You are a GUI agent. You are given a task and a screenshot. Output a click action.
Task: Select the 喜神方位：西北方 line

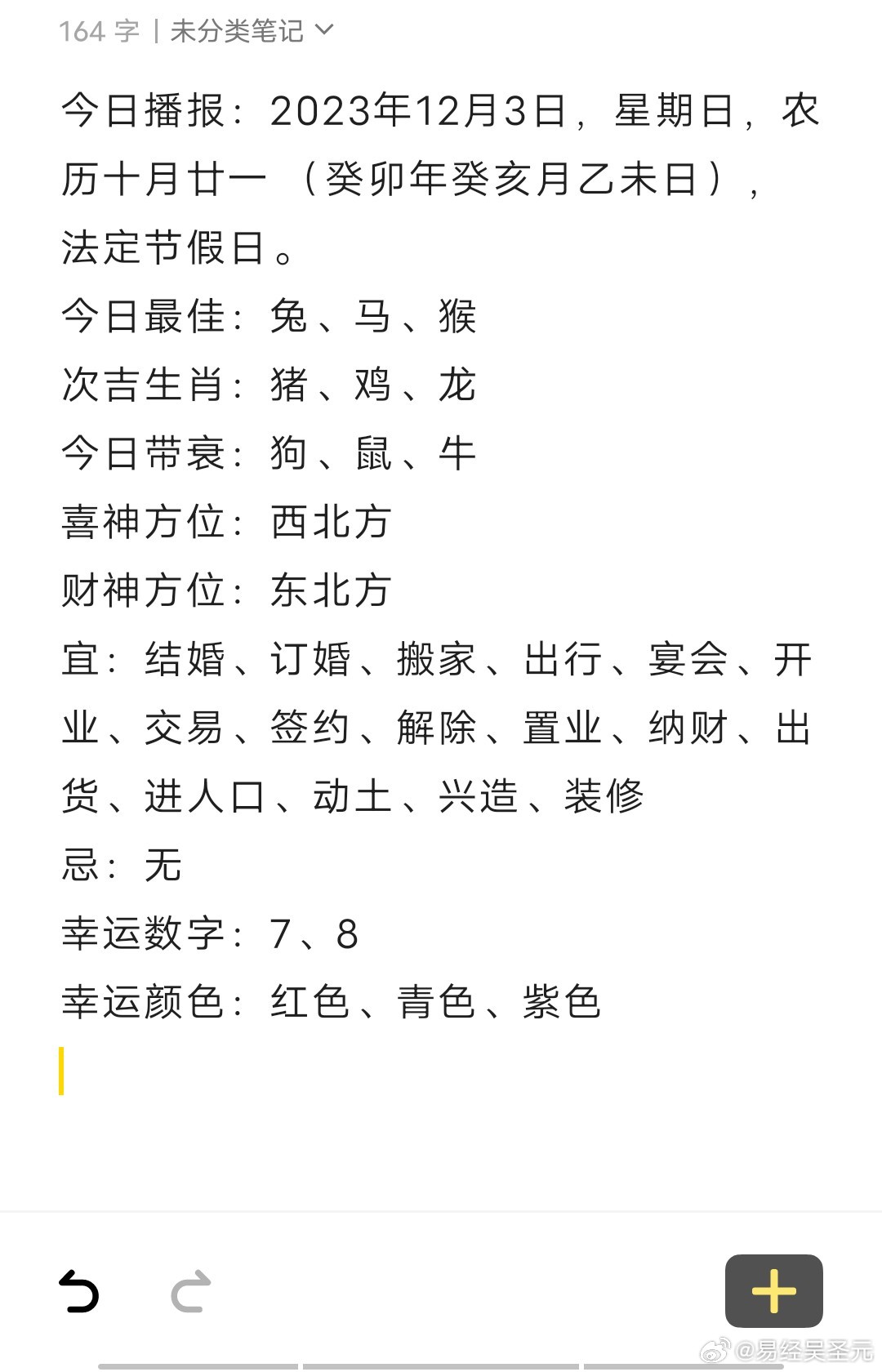click(227, 524)
